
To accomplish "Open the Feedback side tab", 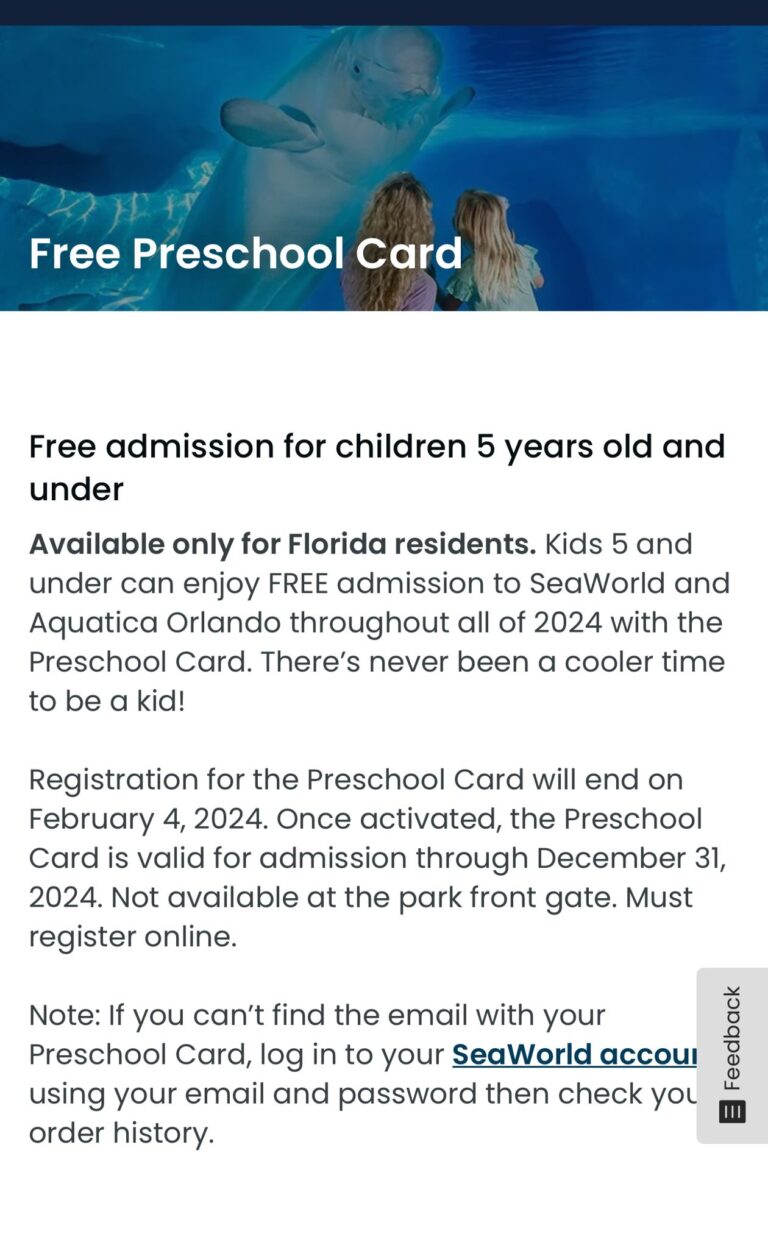I will 732,1054.
